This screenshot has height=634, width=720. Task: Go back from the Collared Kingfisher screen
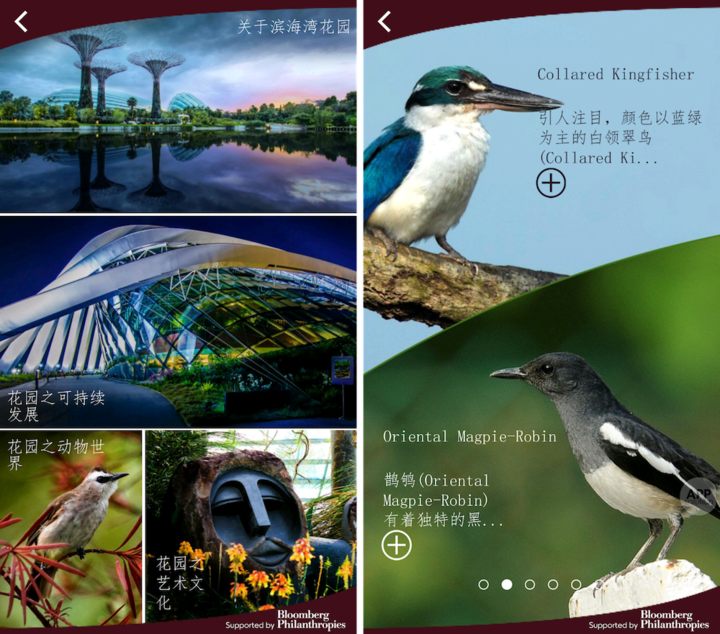pyautogui.click(x=384, y=21)
